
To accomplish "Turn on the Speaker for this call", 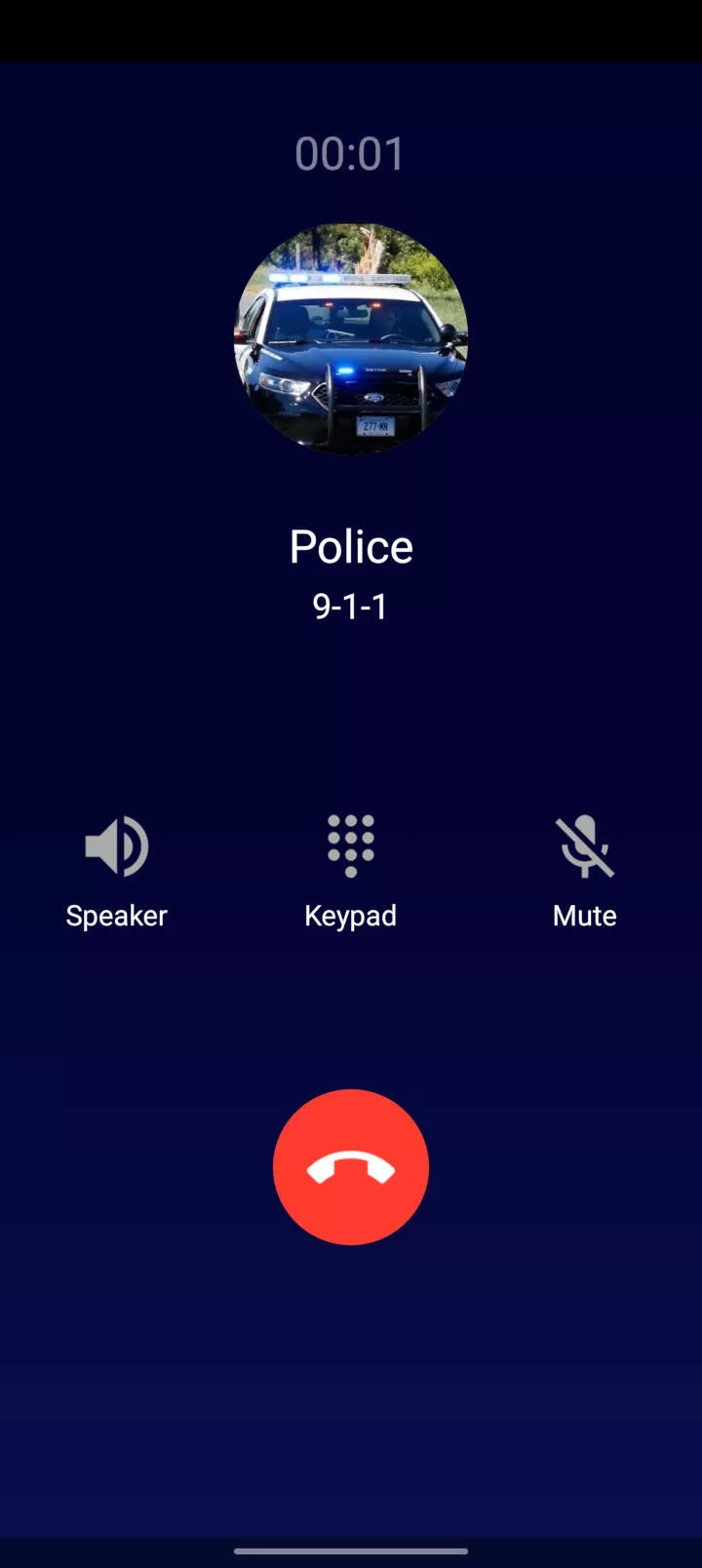I will tap(117, 871).
